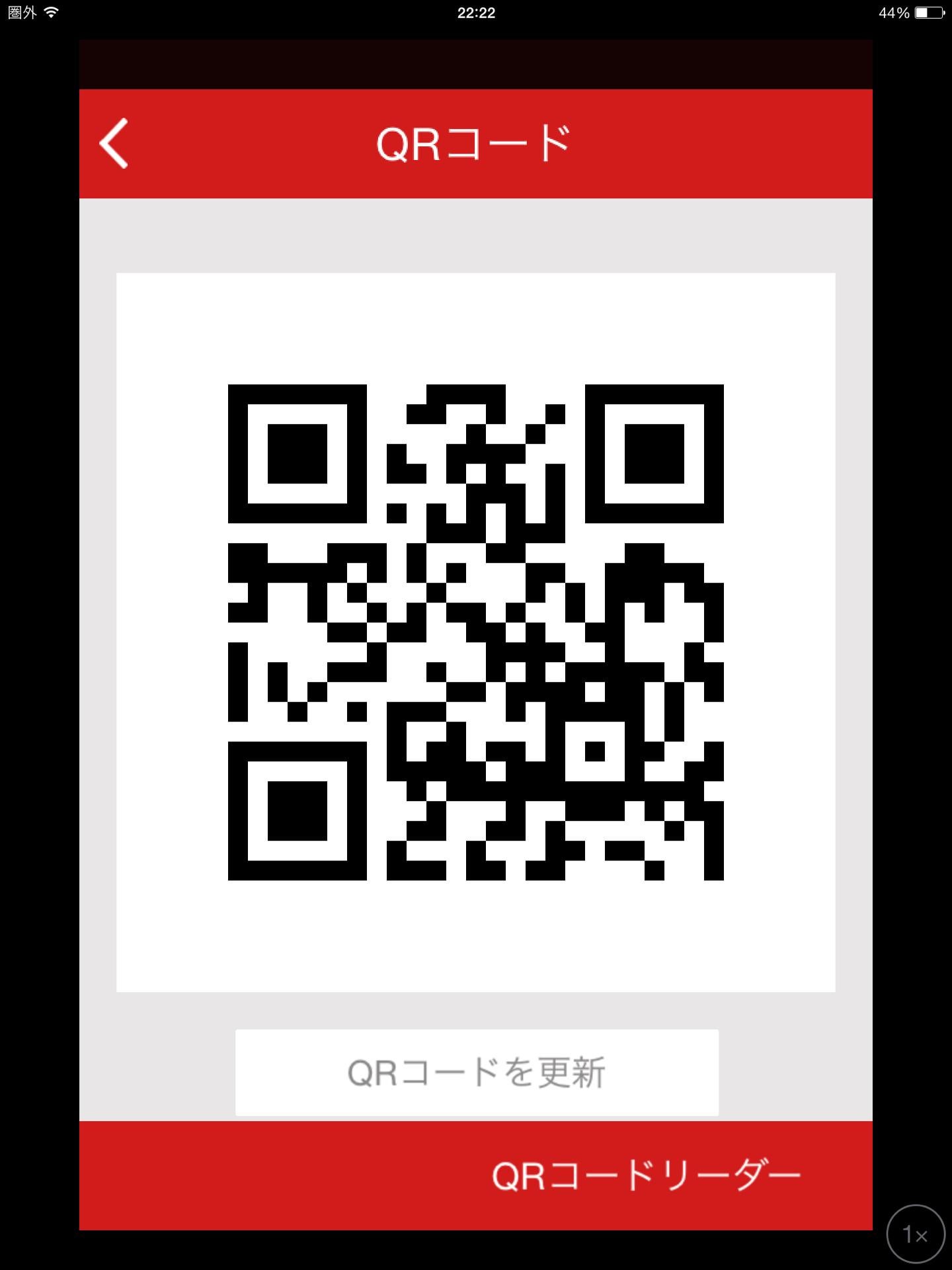
Task: Select the QRコード title bar
Action: 475,141
